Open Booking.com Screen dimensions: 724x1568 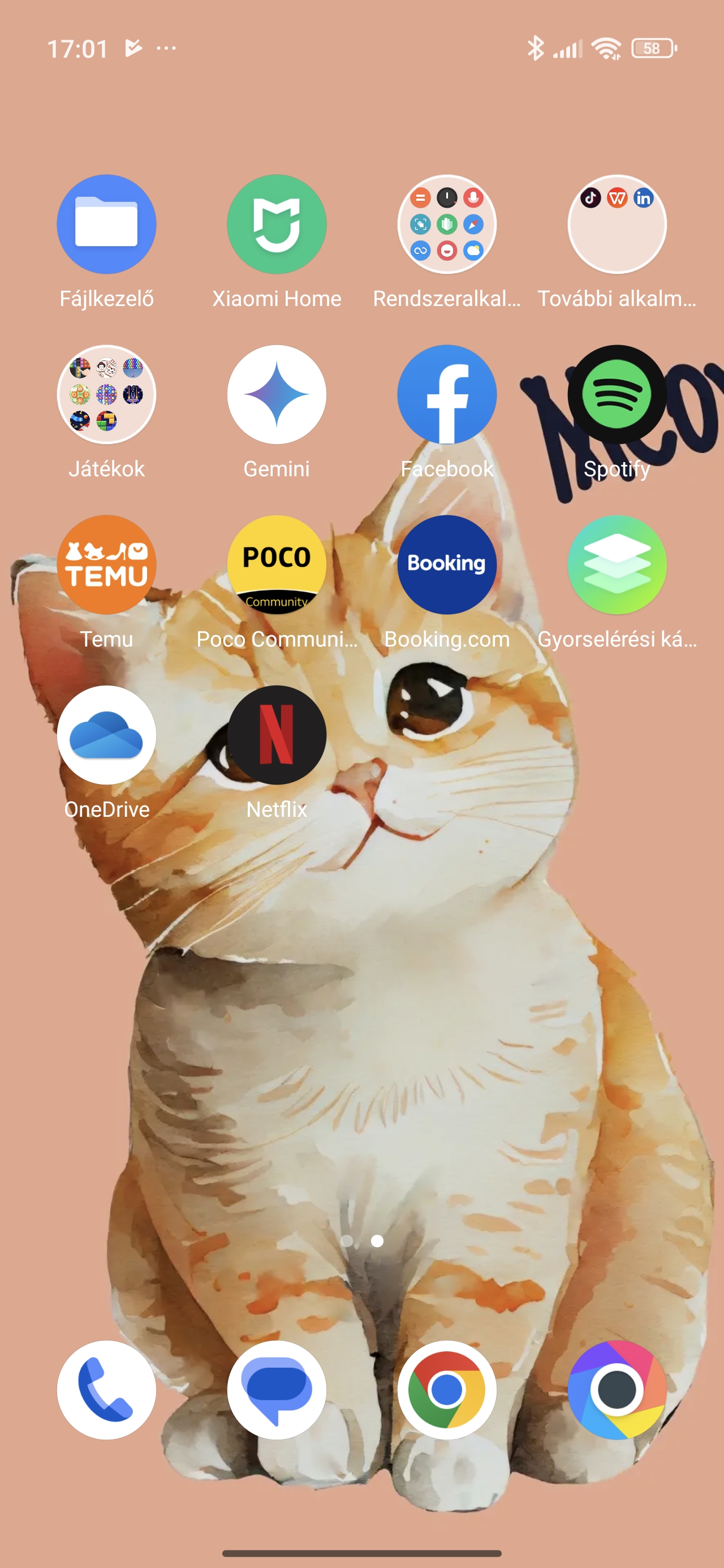pyautogui.click(x=447, y=565)
